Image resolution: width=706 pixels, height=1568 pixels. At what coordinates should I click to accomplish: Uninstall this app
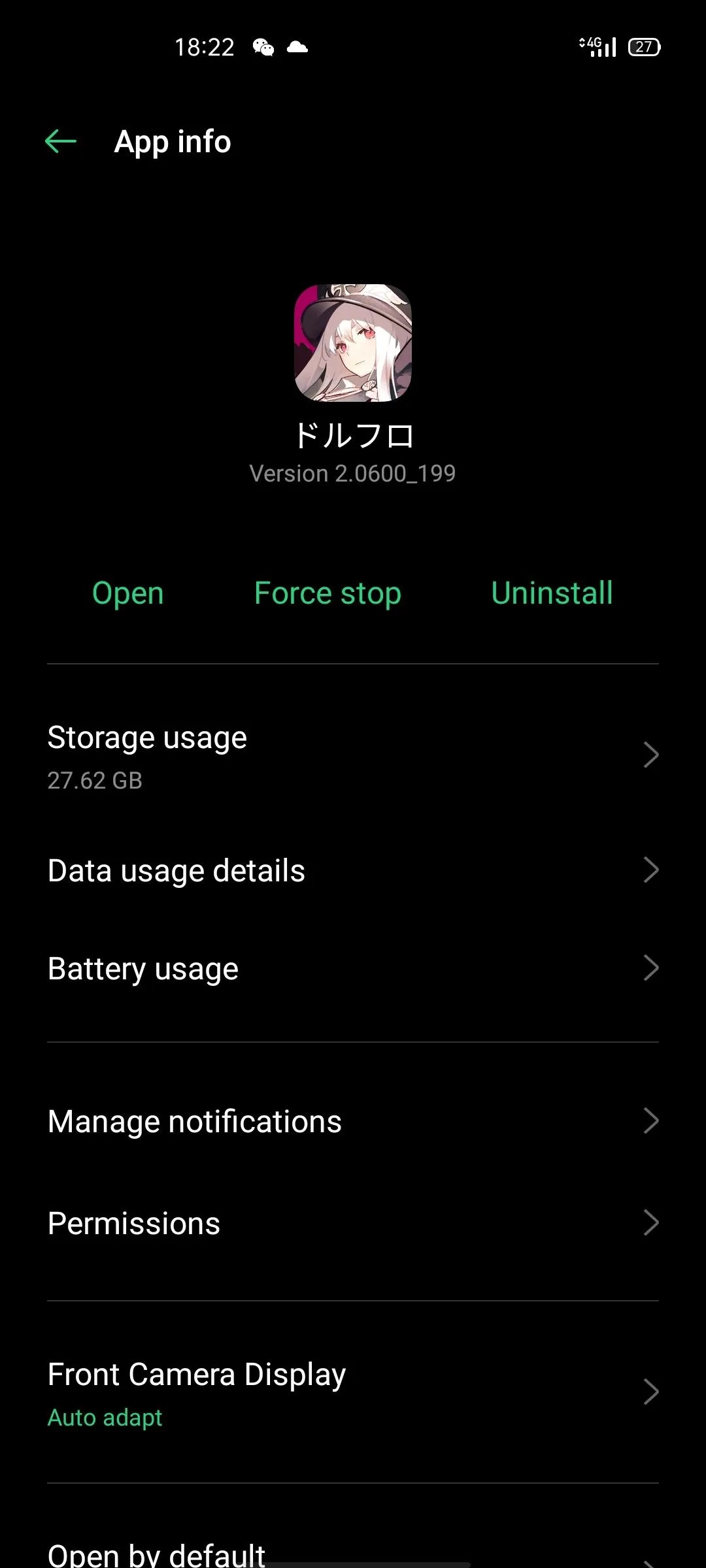(552, 593)
